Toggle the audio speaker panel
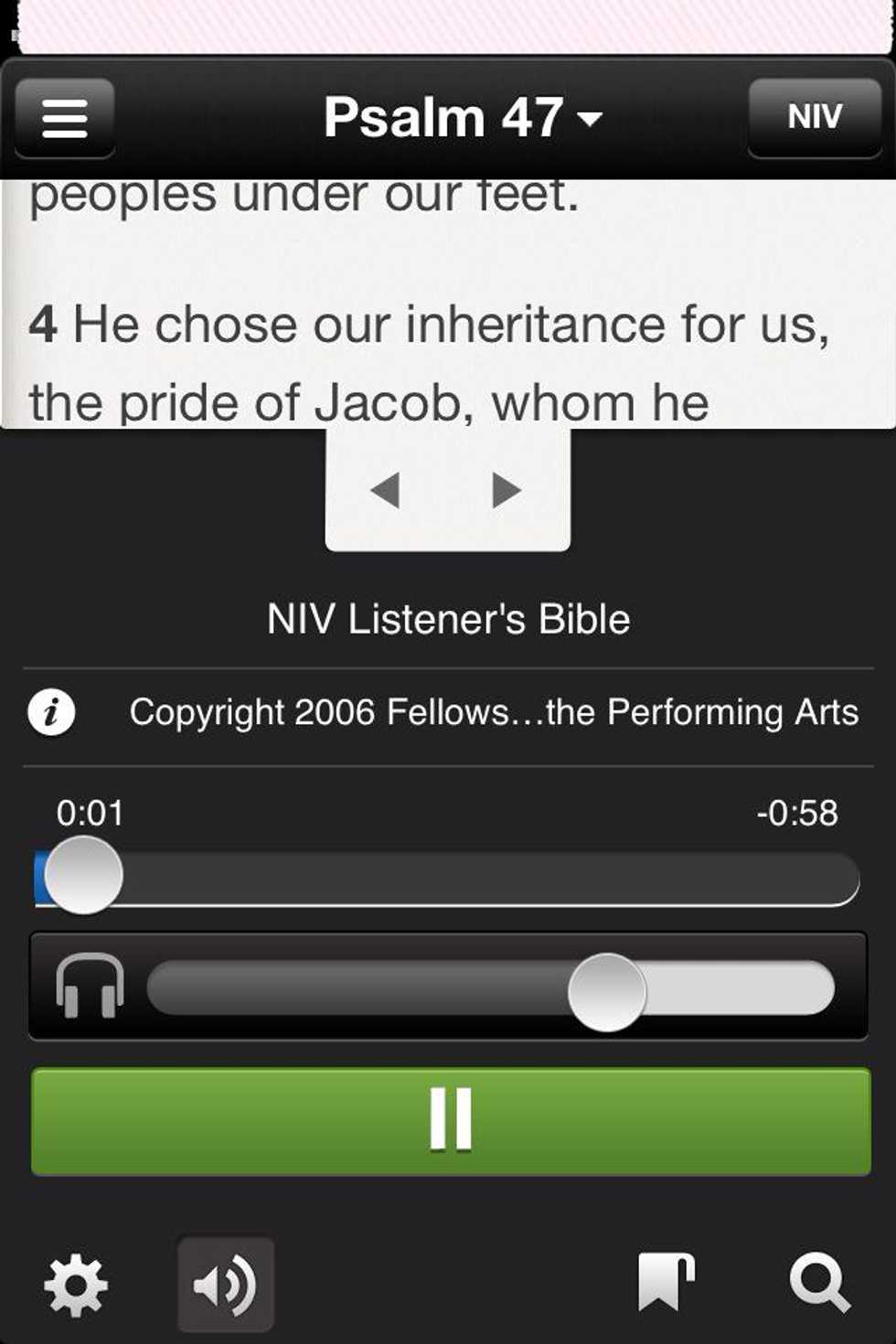The width and height of the screenshot is (896, 1344). click(226, 1285)
